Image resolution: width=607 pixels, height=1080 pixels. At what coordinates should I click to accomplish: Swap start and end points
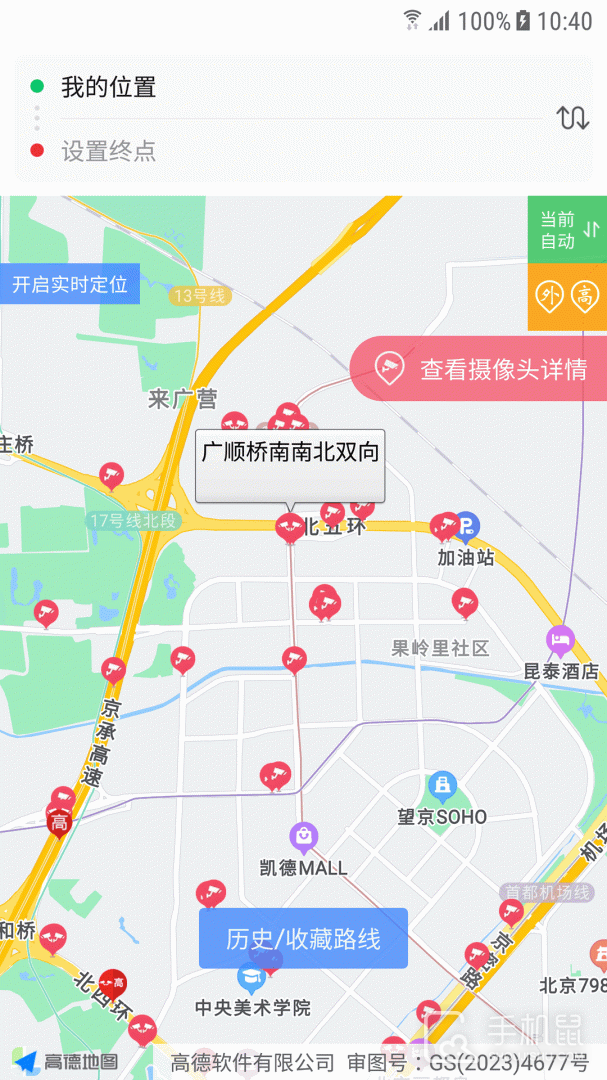(x=573, y=118)
